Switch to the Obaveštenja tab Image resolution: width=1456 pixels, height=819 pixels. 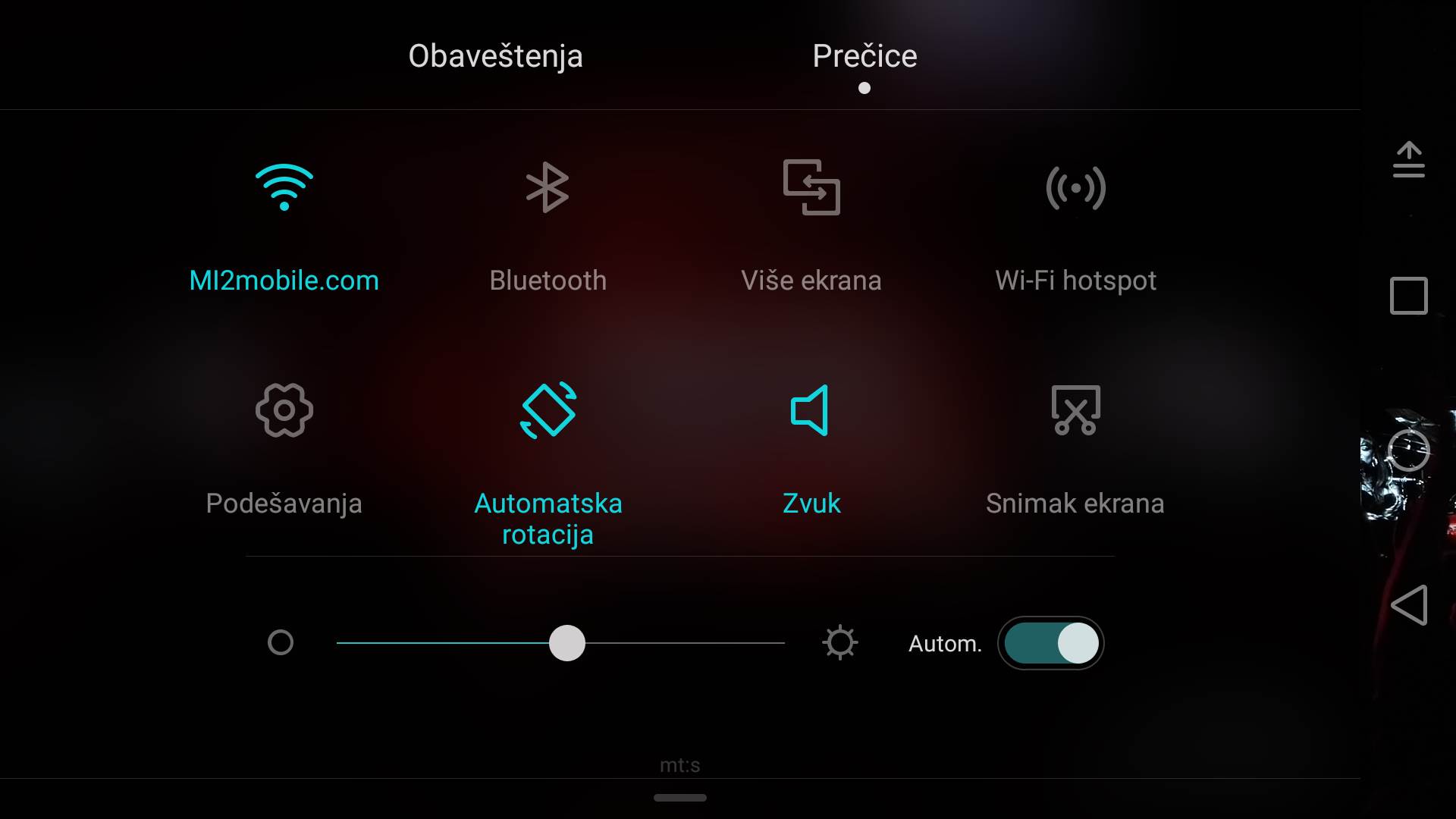(495, 56)
